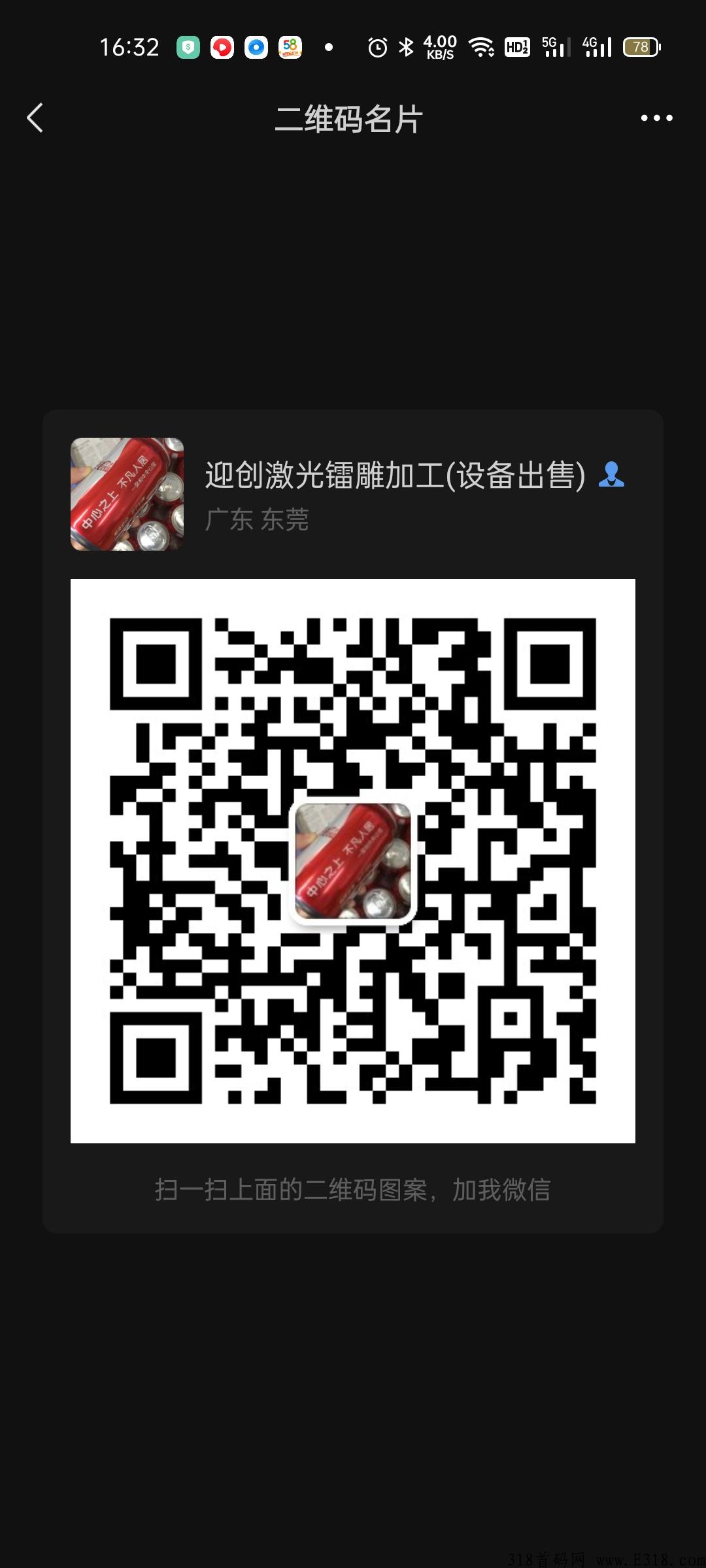The image size is (706, 1568).
Task: Tap the HD call indicator icon
Action: (516, 47)
